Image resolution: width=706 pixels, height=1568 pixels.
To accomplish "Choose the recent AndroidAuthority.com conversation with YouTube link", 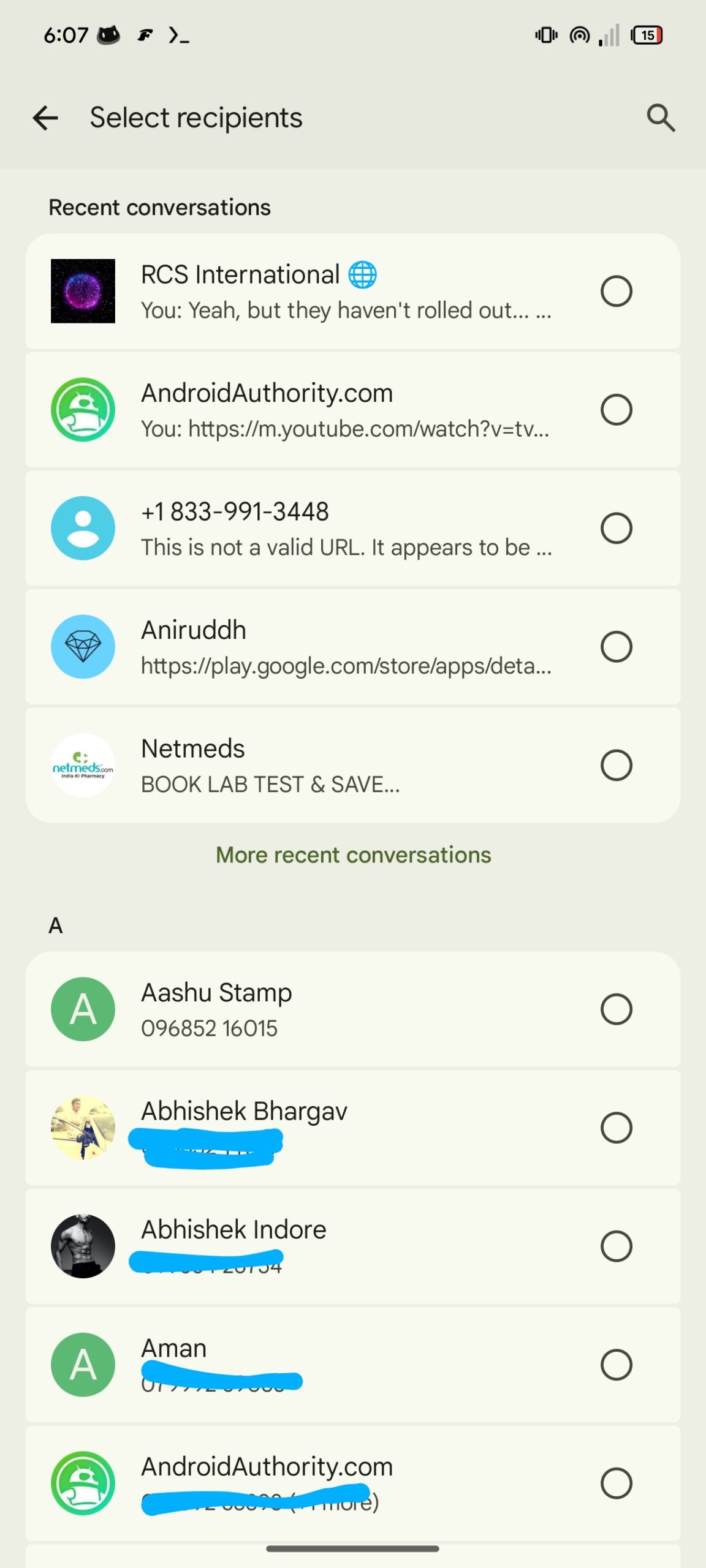I will [x=616, y=410].
